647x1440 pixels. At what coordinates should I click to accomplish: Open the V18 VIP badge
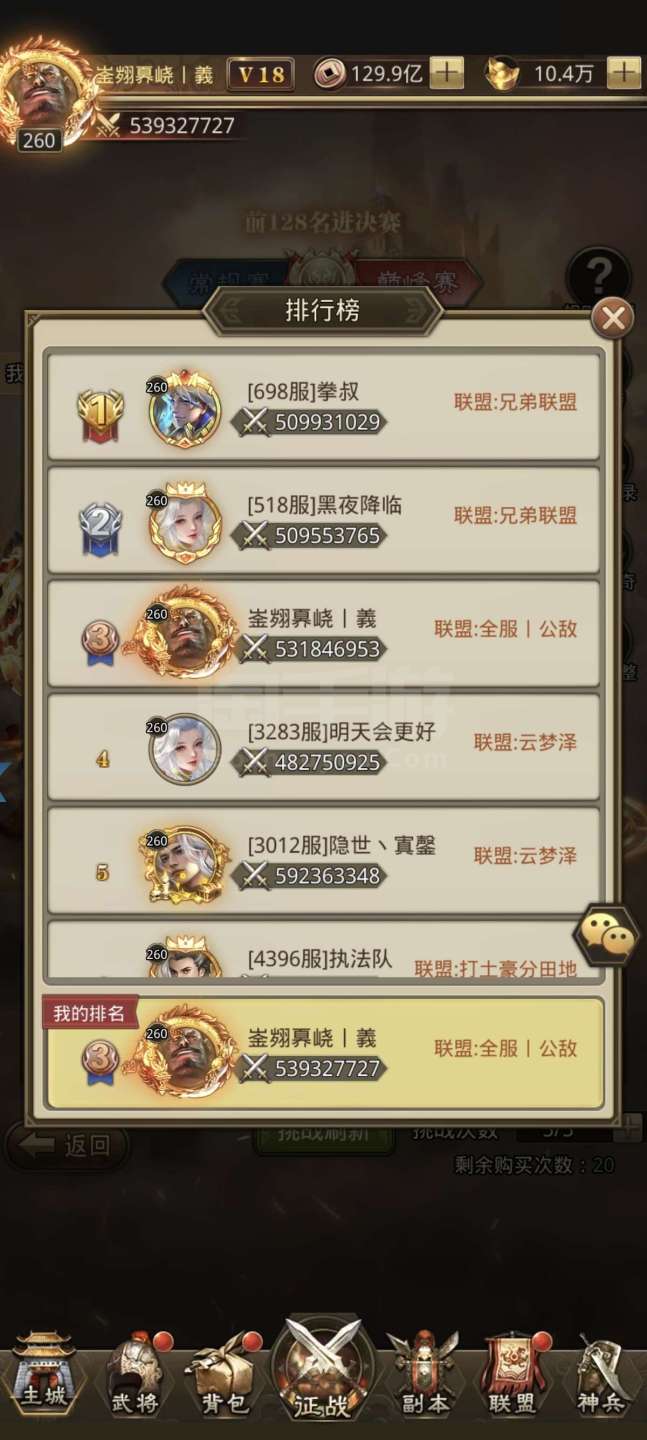(261, 74)
